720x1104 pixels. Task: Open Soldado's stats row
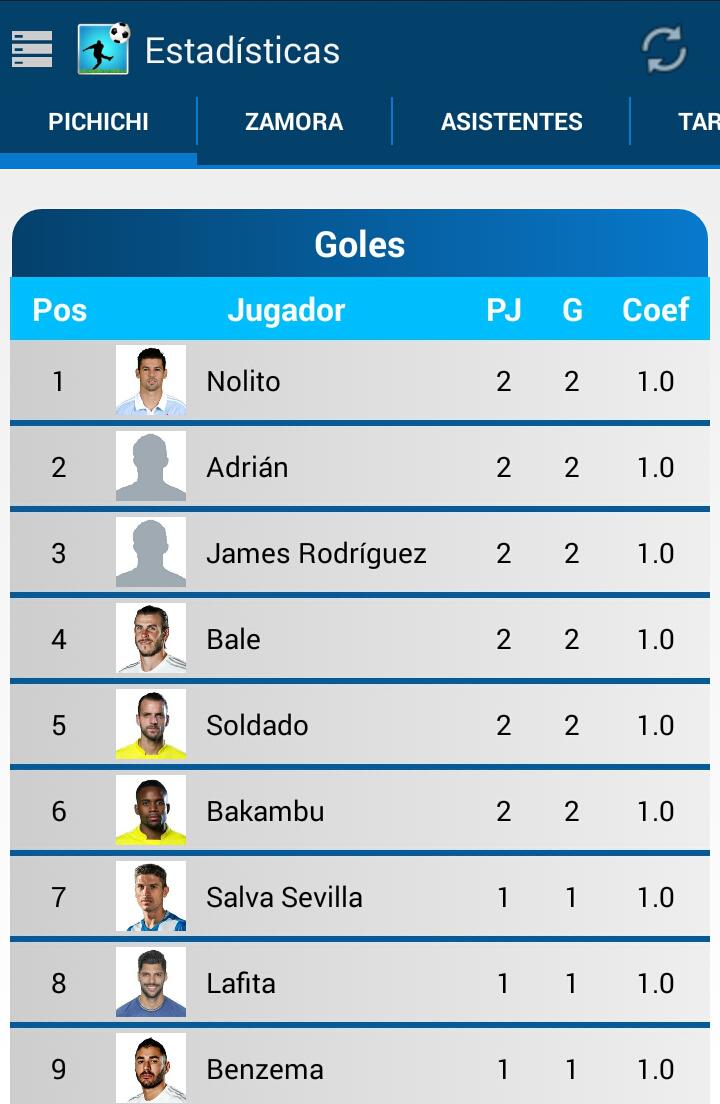click(x=360, y=725)
